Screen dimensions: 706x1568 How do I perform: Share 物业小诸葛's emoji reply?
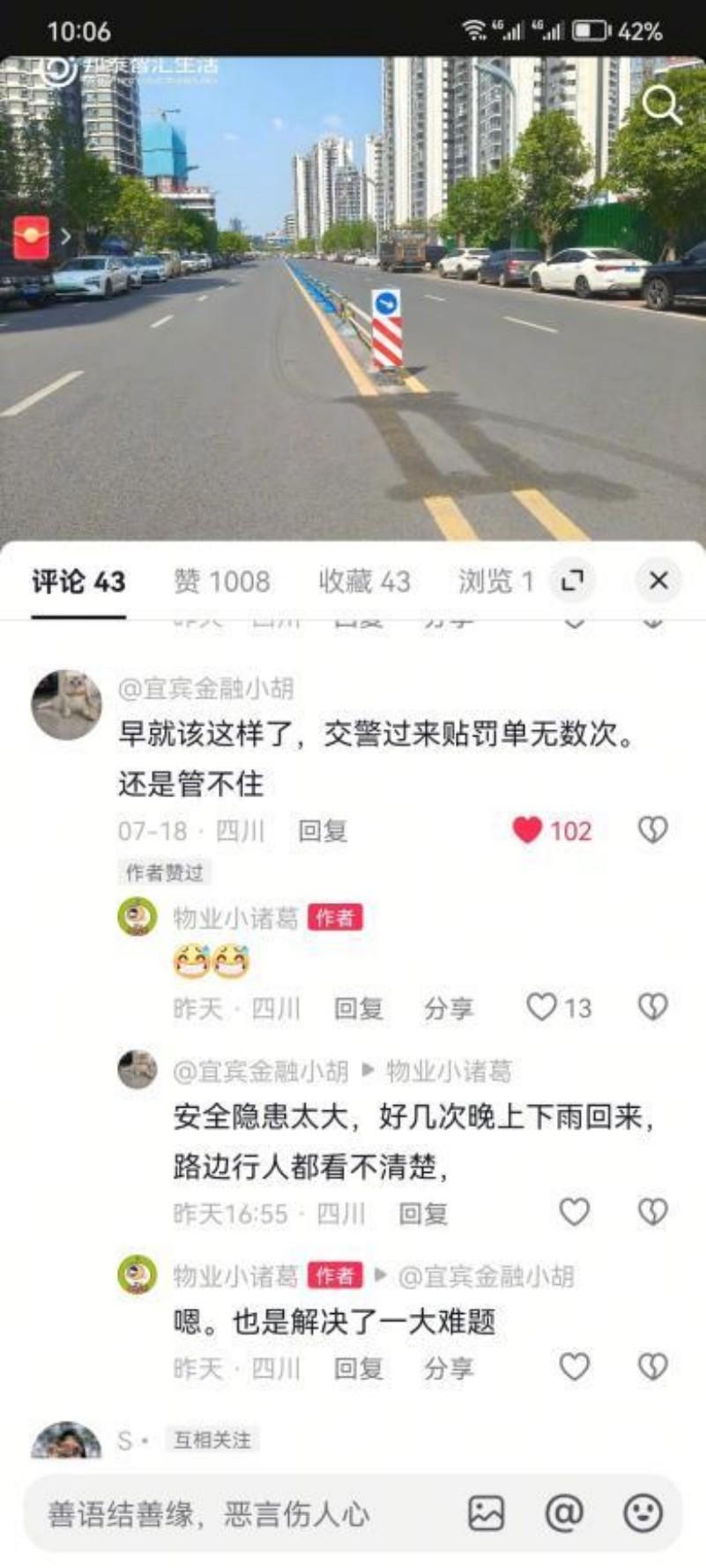pos(449,1008)
